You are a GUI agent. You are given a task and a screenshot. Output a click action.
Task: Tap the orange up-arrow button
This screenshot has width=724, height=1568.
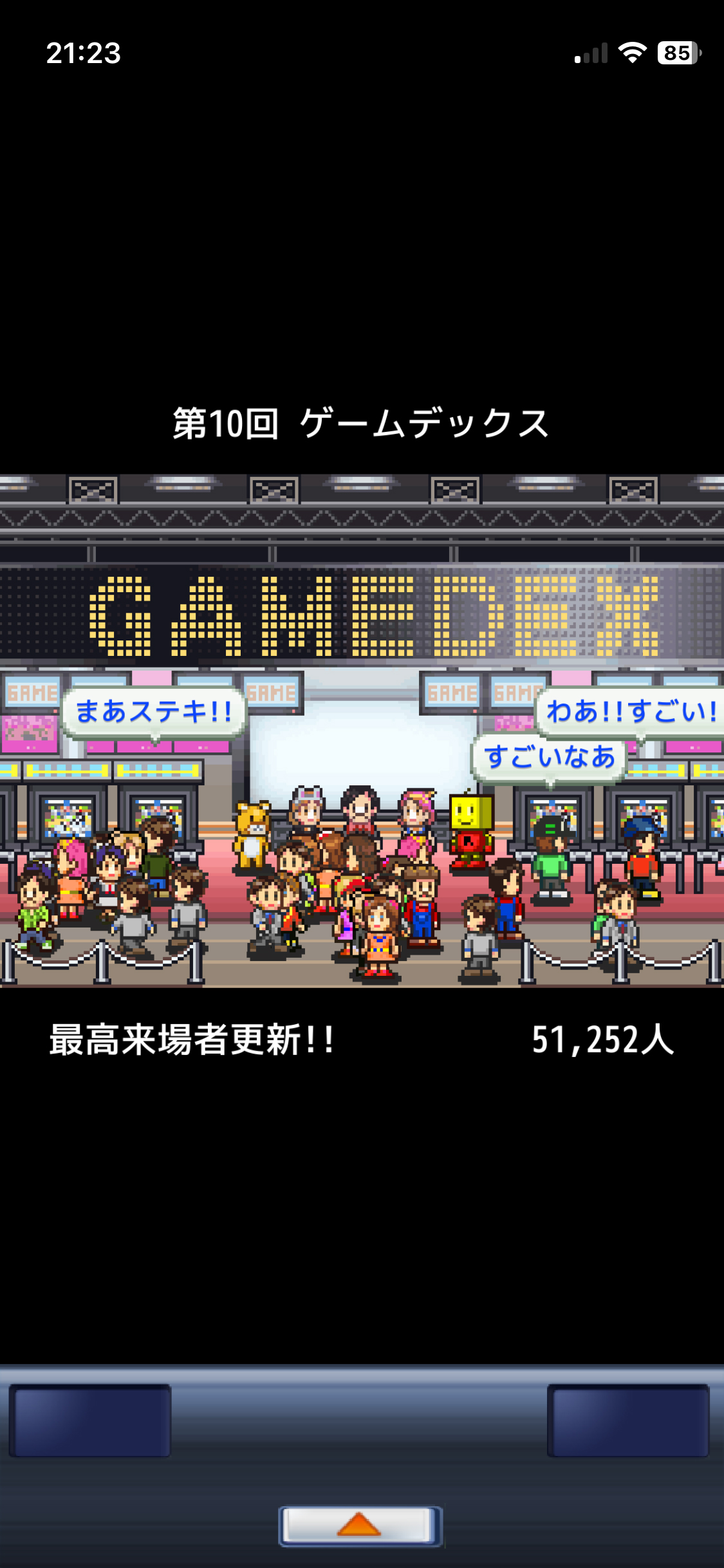[360, 1526]
